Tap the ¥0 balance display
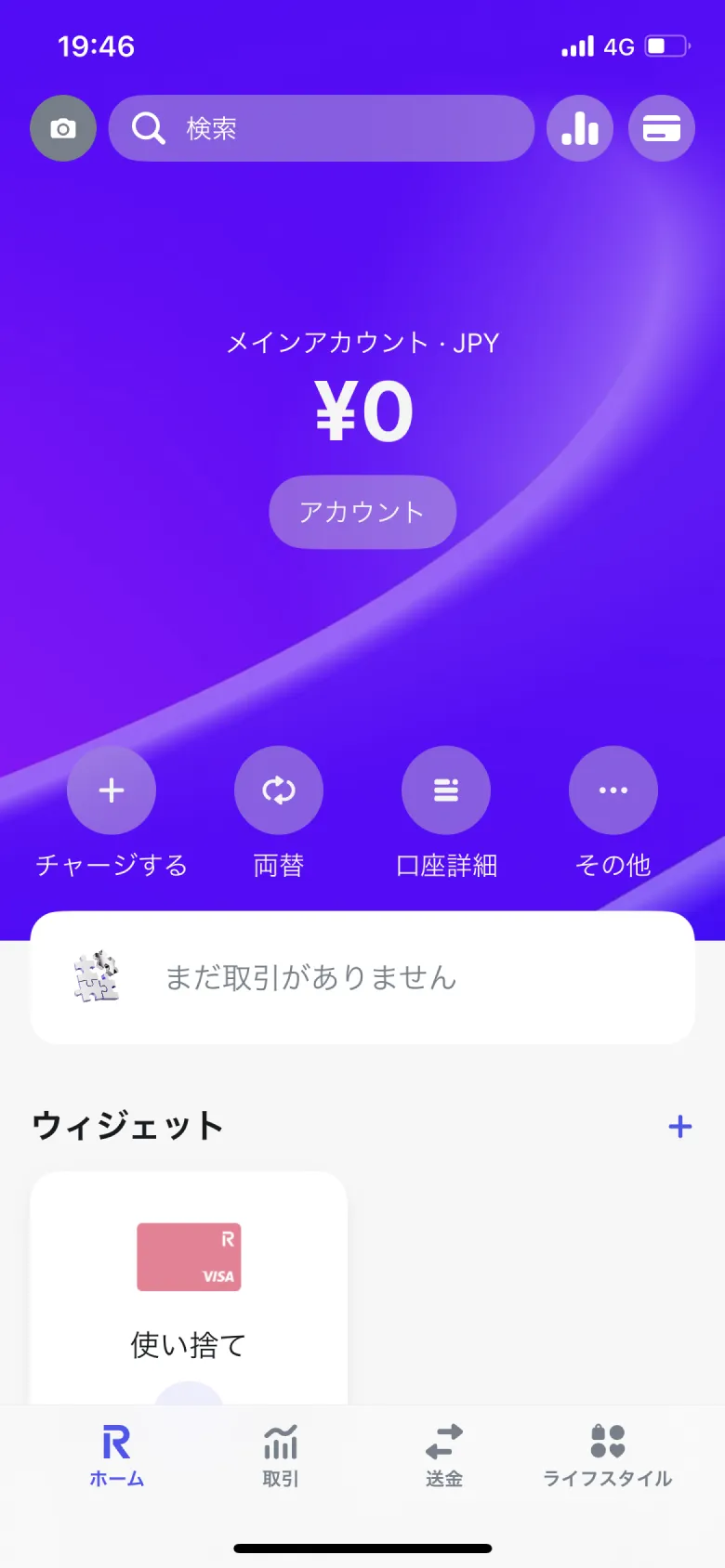 [x=362, y=410]
